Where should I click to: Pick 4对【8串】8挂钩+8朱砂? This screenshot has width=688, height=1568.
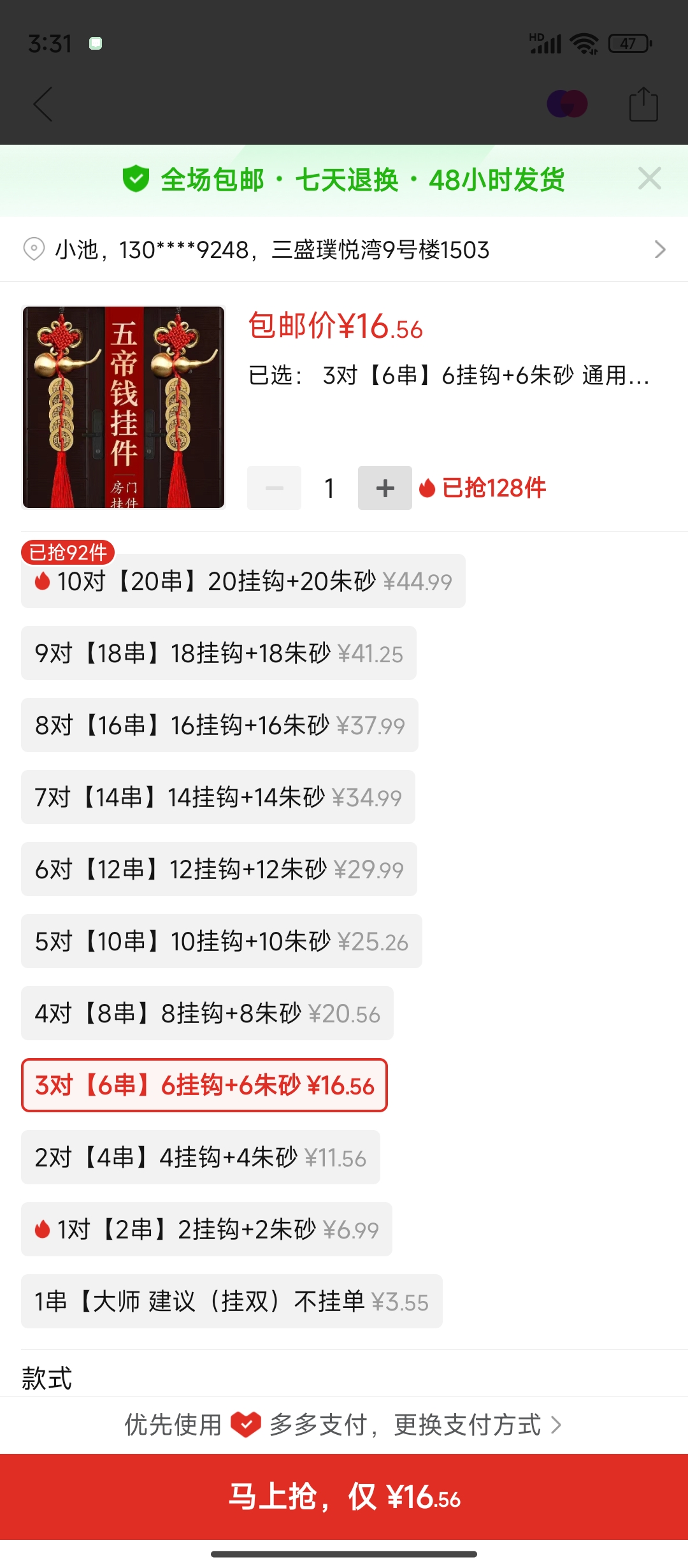(x=207, y=1013)
